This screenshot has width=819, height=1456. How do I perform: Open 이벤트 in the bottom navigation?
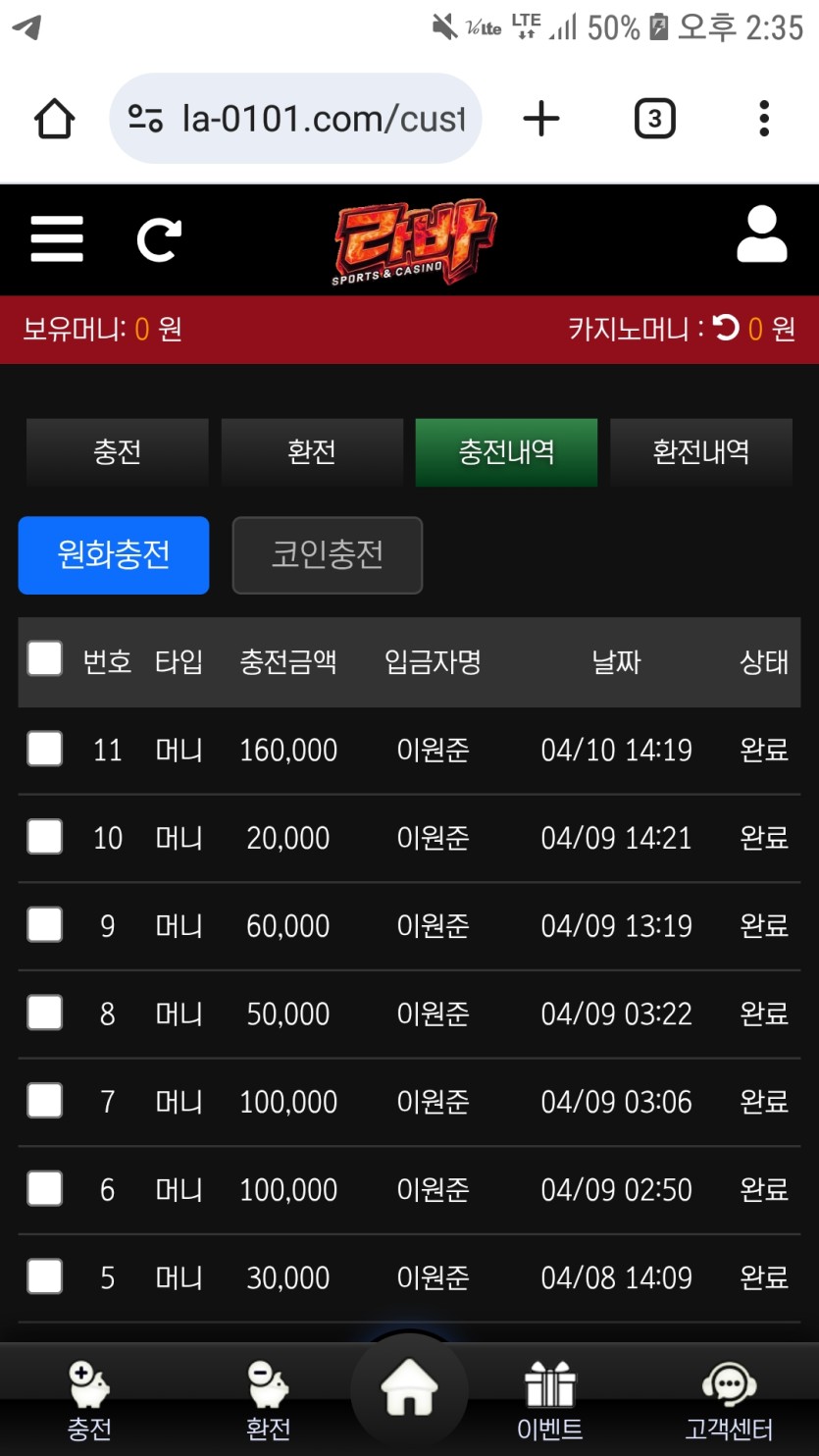[549, 1401]
